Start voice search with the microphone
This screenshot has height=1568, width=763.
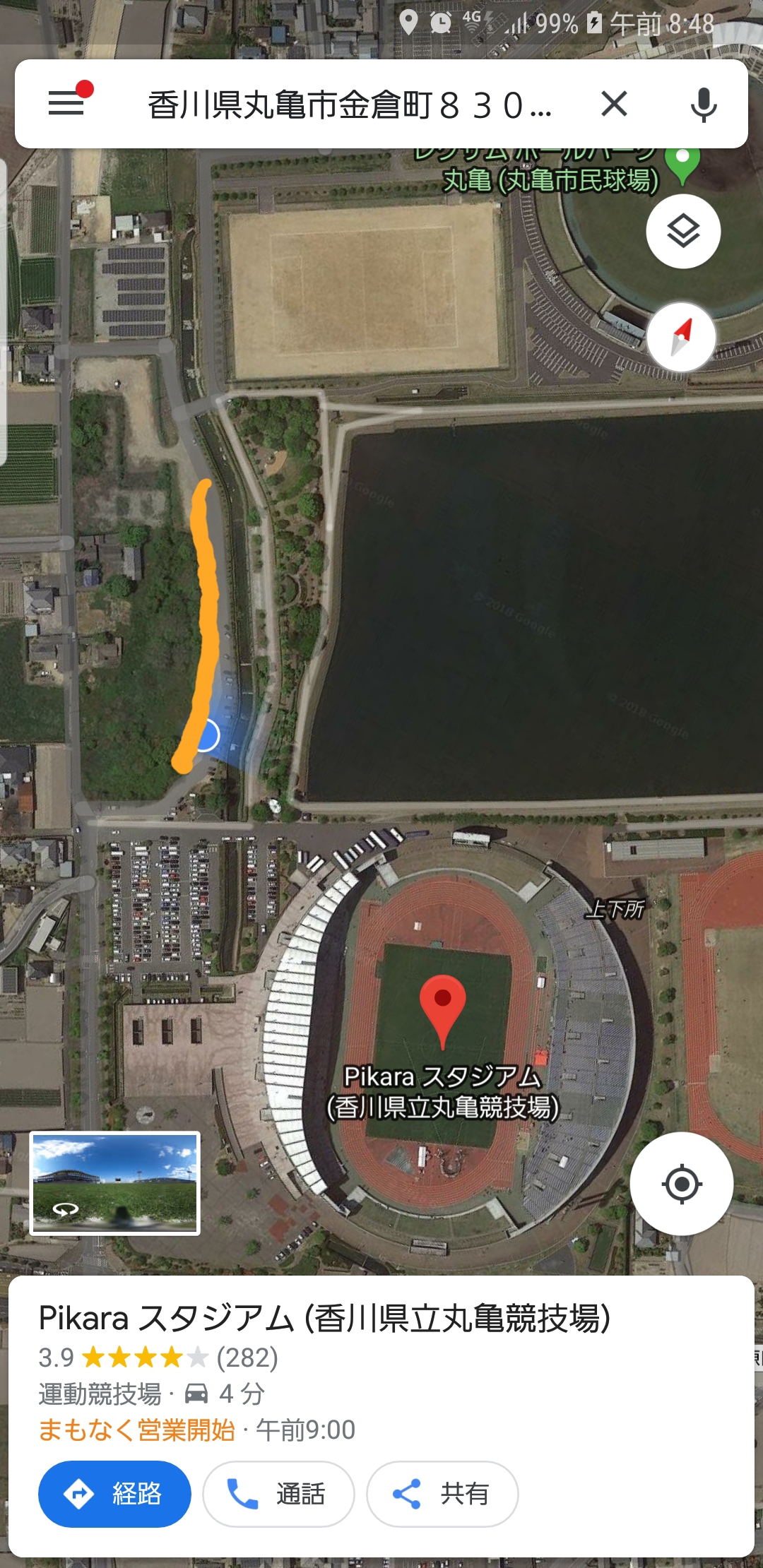pos(703,105)
